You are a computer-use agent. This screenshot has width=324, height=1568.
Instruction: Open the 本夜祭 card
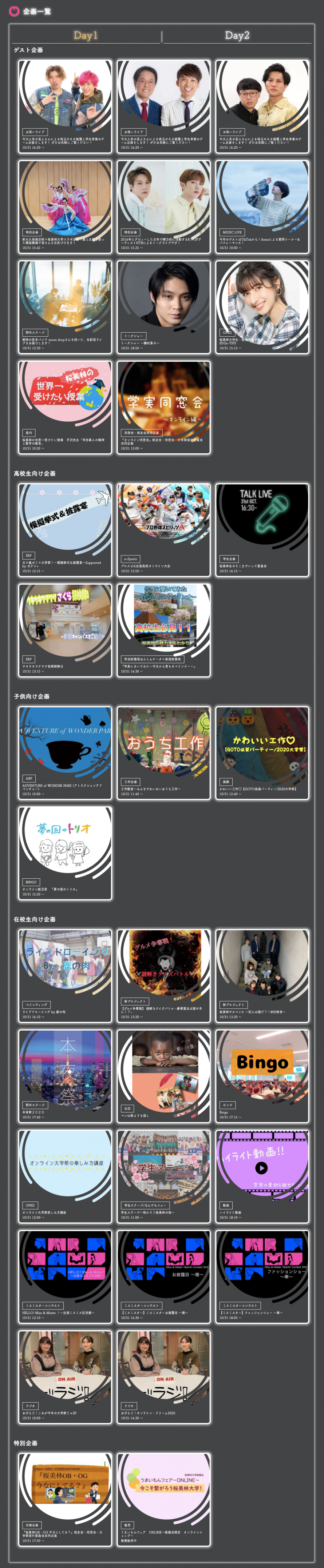click(65, 1075)
